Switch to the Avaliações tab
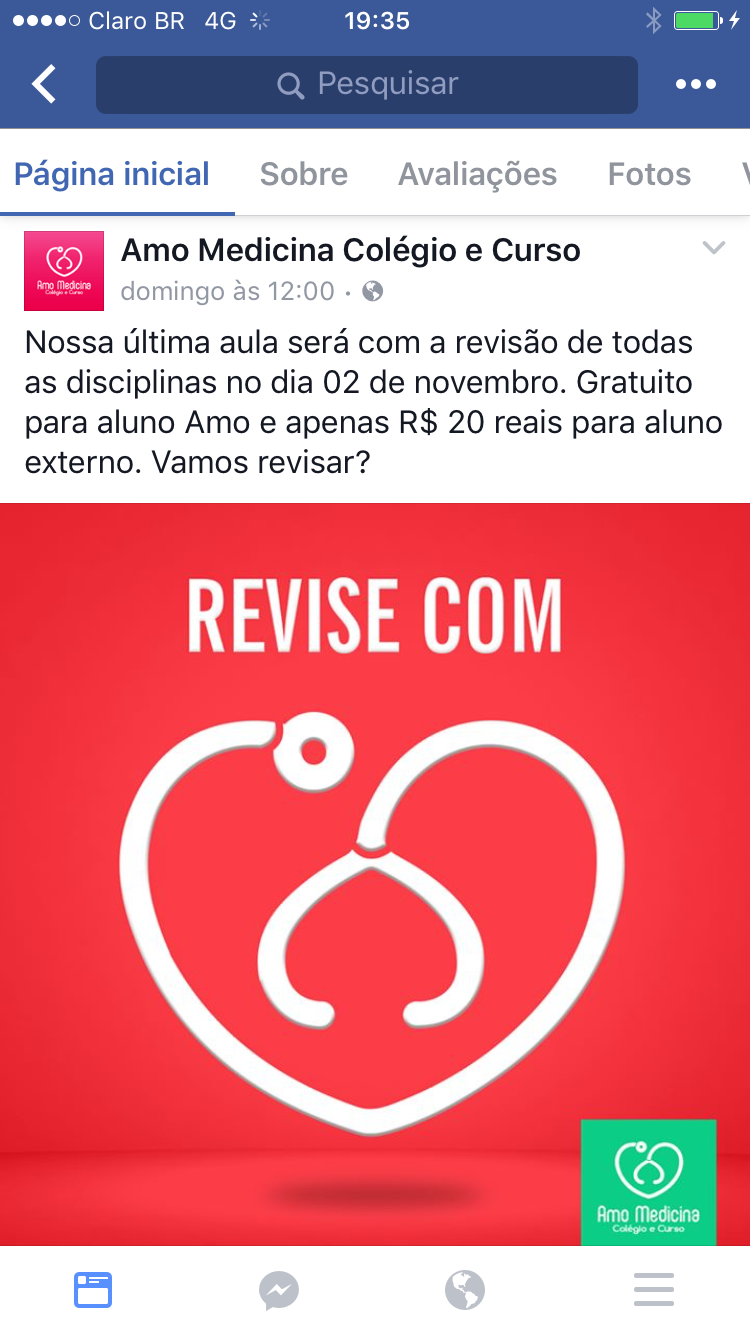The height and width of the screenshot is (1334, 750). (478, 174)
